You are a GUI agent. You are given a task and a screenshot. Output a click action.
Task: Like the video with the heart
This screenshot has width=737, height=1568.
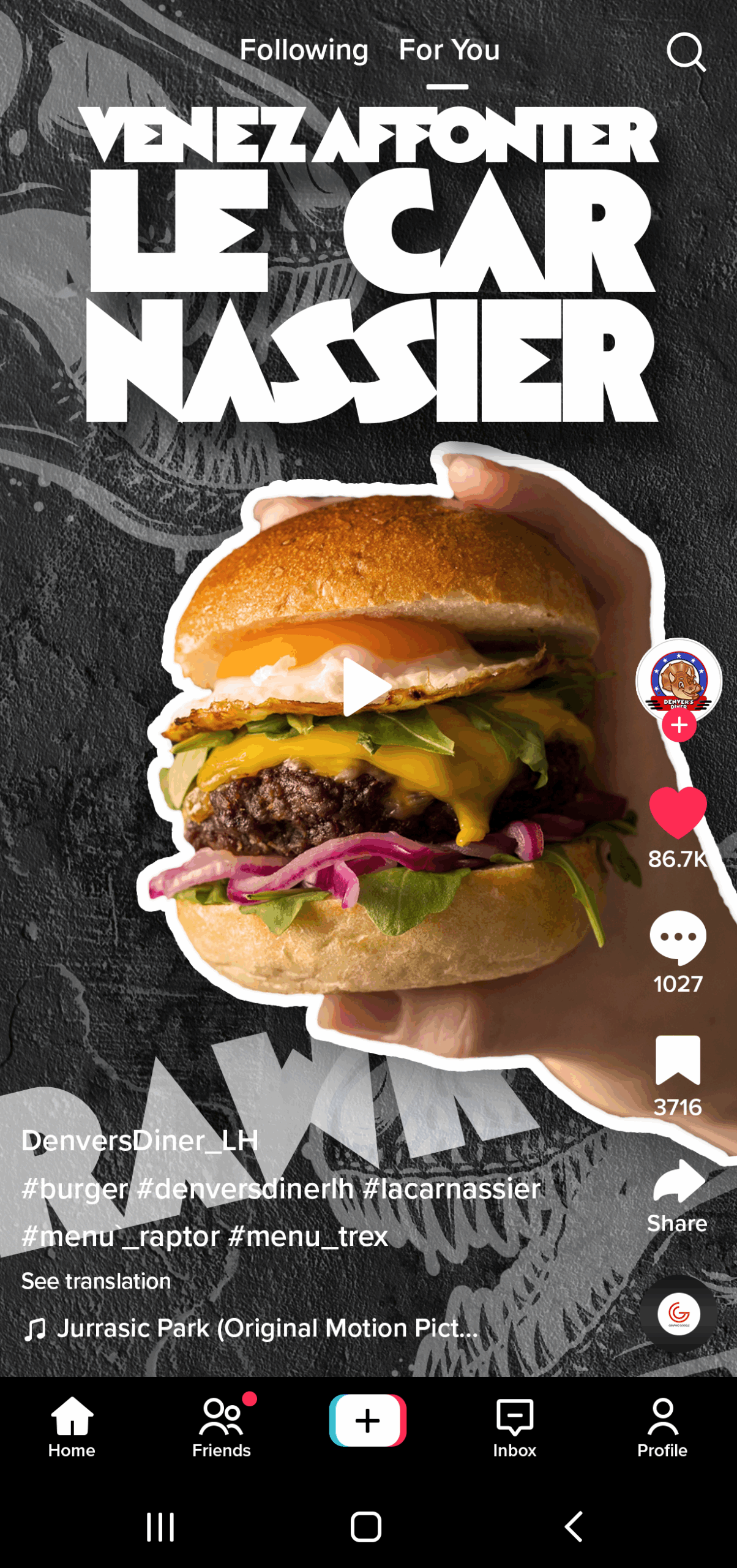click(x=678, y=812)
